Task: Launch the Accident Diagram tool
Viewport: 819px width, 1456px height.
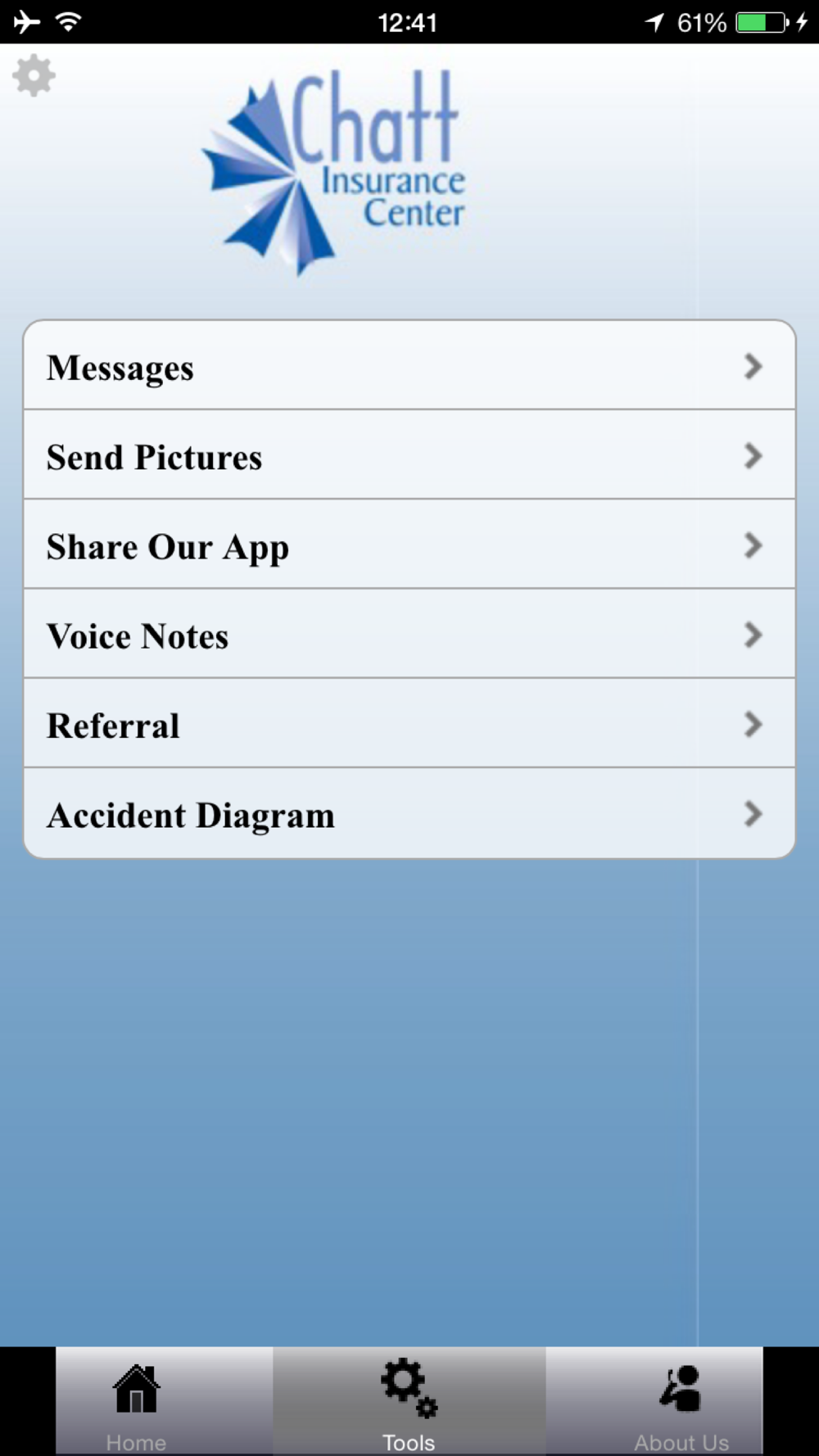Action: (409, 813)
